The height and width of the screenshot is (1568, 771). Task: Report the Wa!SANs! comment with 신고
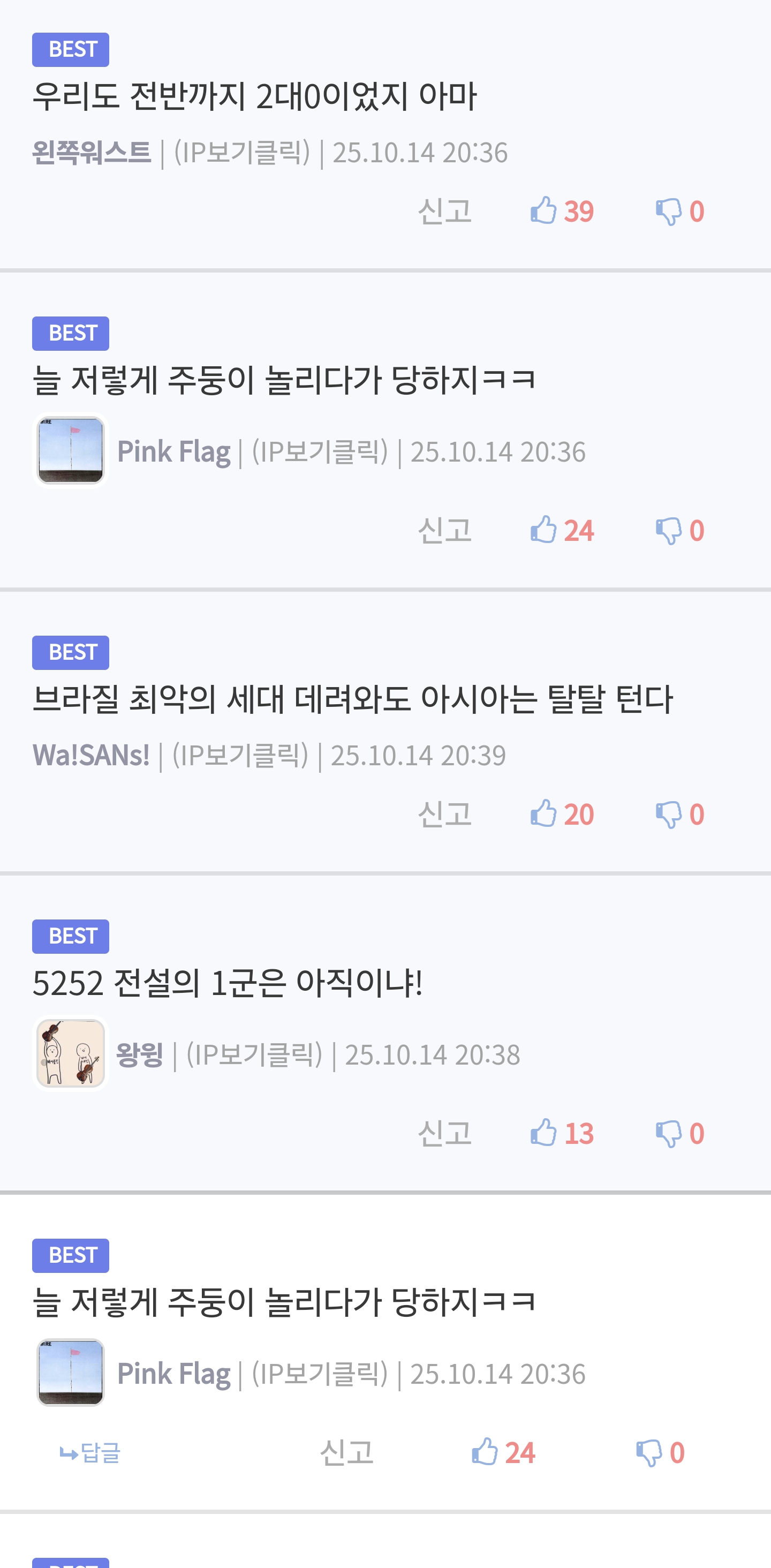(444, 814)
